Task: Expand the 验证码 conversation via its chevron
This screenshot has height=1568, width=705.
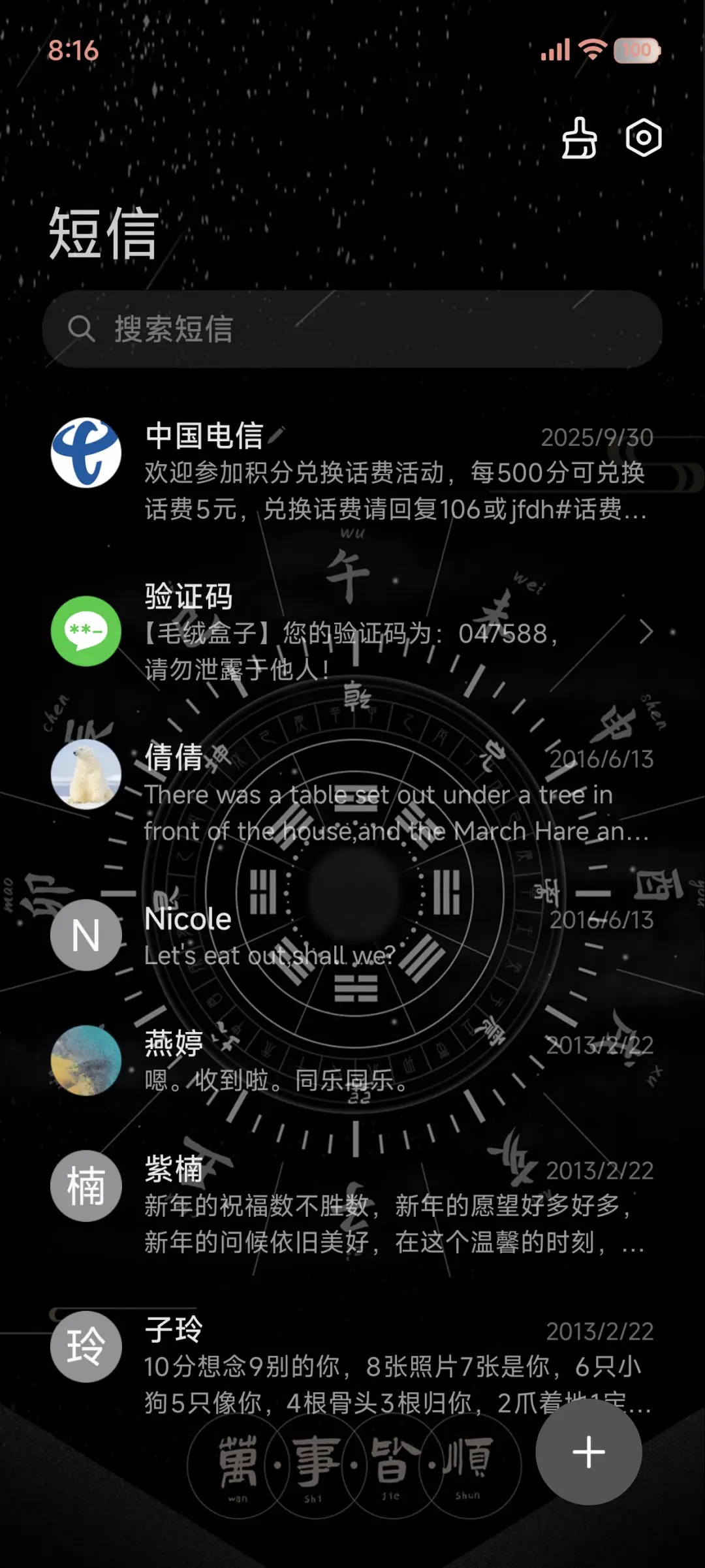Action: pyautogui.click(x=646, y=633)
